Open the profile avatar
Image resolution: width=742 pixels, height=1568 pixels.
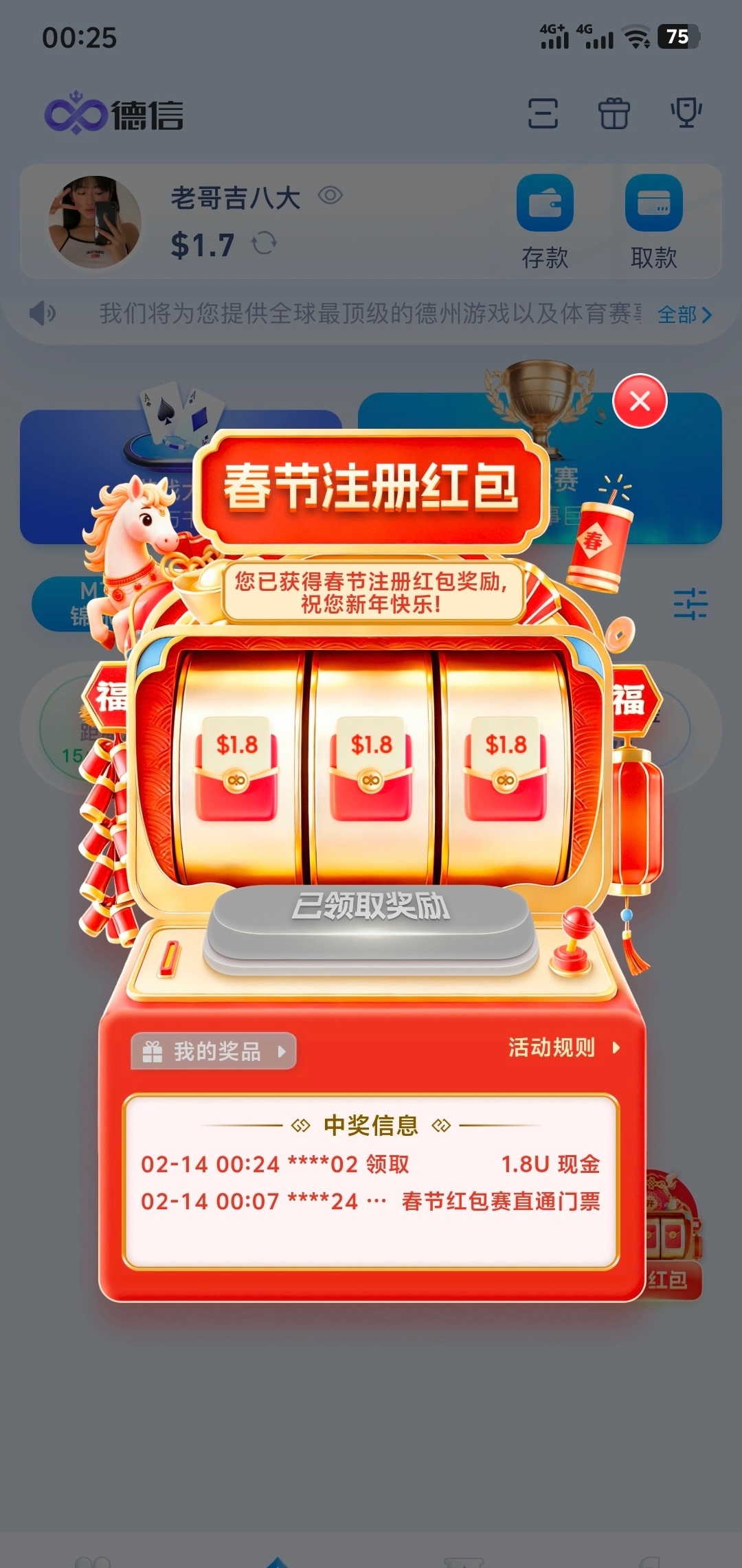pyautogui.click(x=94, y=221)
